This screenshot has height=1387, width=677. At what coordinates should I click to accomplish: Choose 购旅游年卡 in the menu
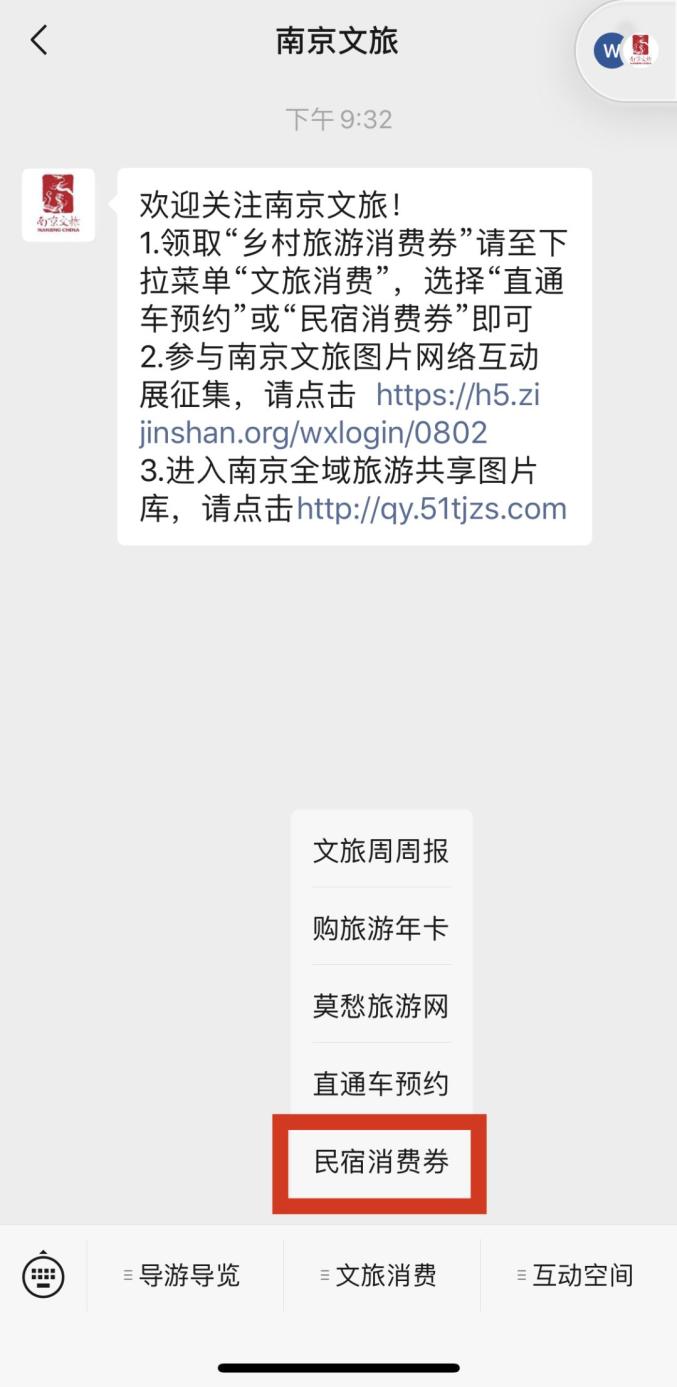(x=381, y=928)
